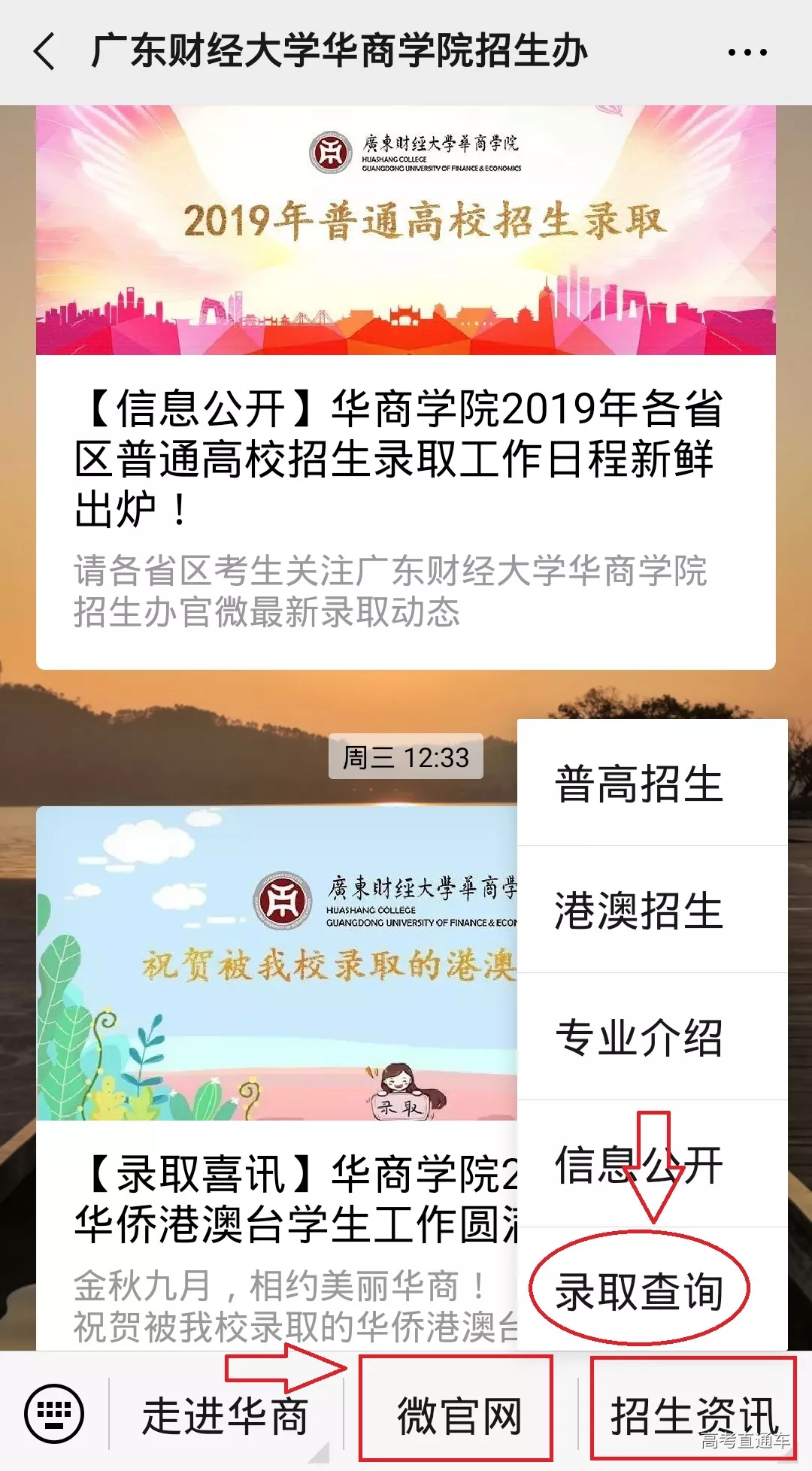Open 录取查询 admission lookup
The width and height of the screenshot is (812, 1471).
pyautogui.click(x=639, y=1291)
